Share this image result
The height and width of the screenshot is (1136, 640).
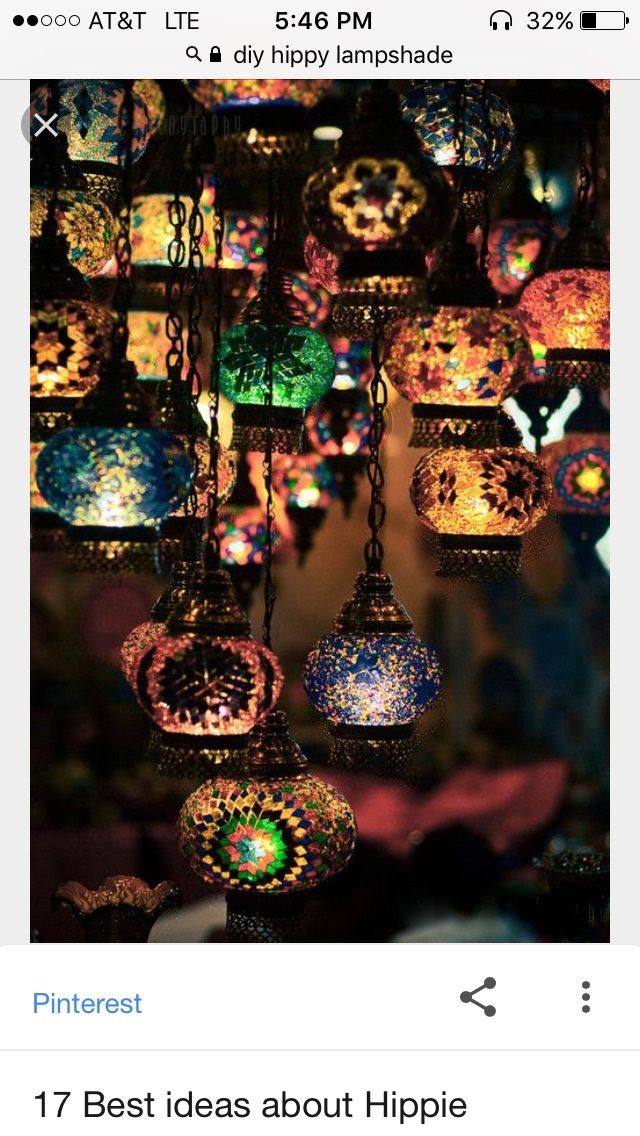click(x=478, y=997)
